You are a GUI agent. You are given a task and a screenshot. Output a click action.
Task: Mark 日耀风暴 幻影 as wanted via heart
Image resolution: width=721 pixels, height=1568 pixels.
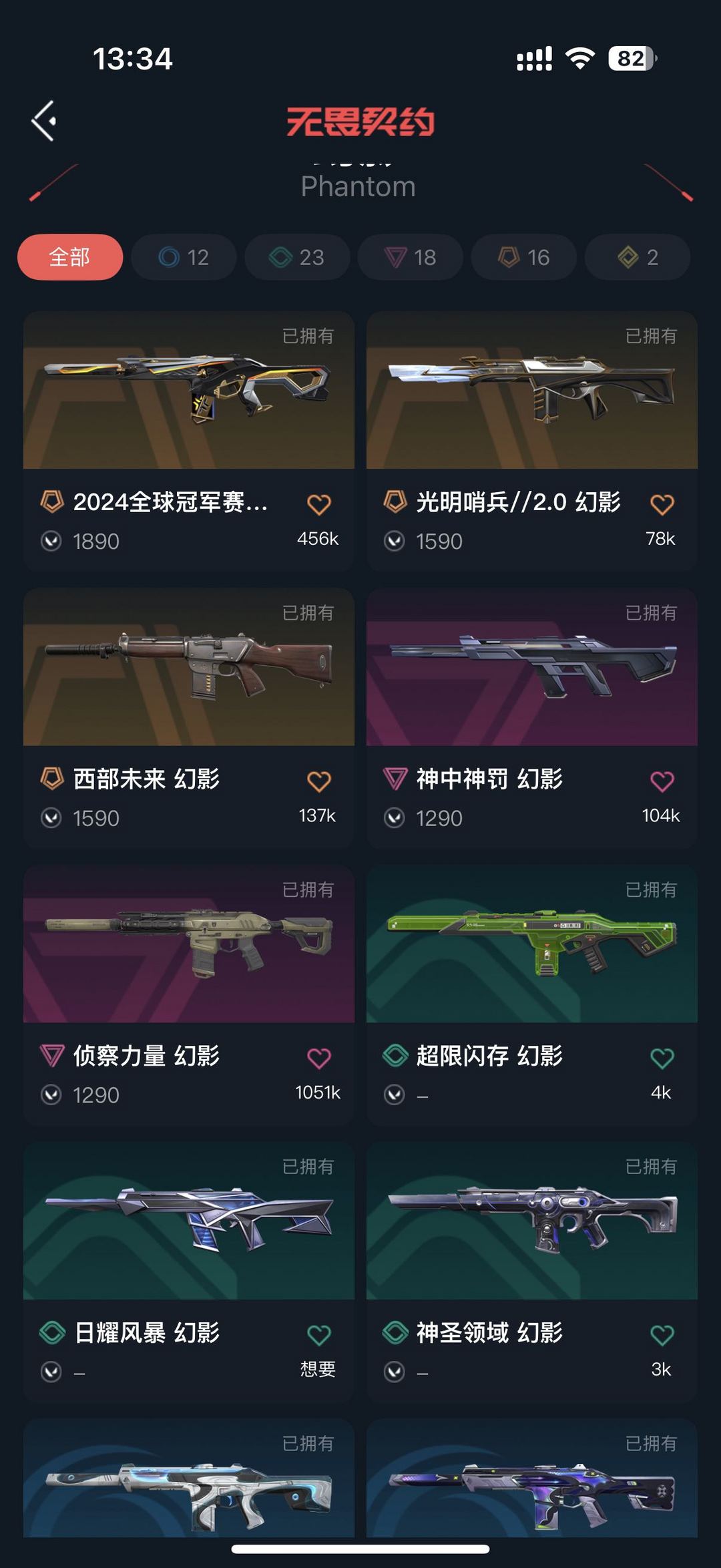coord(319,1336)
